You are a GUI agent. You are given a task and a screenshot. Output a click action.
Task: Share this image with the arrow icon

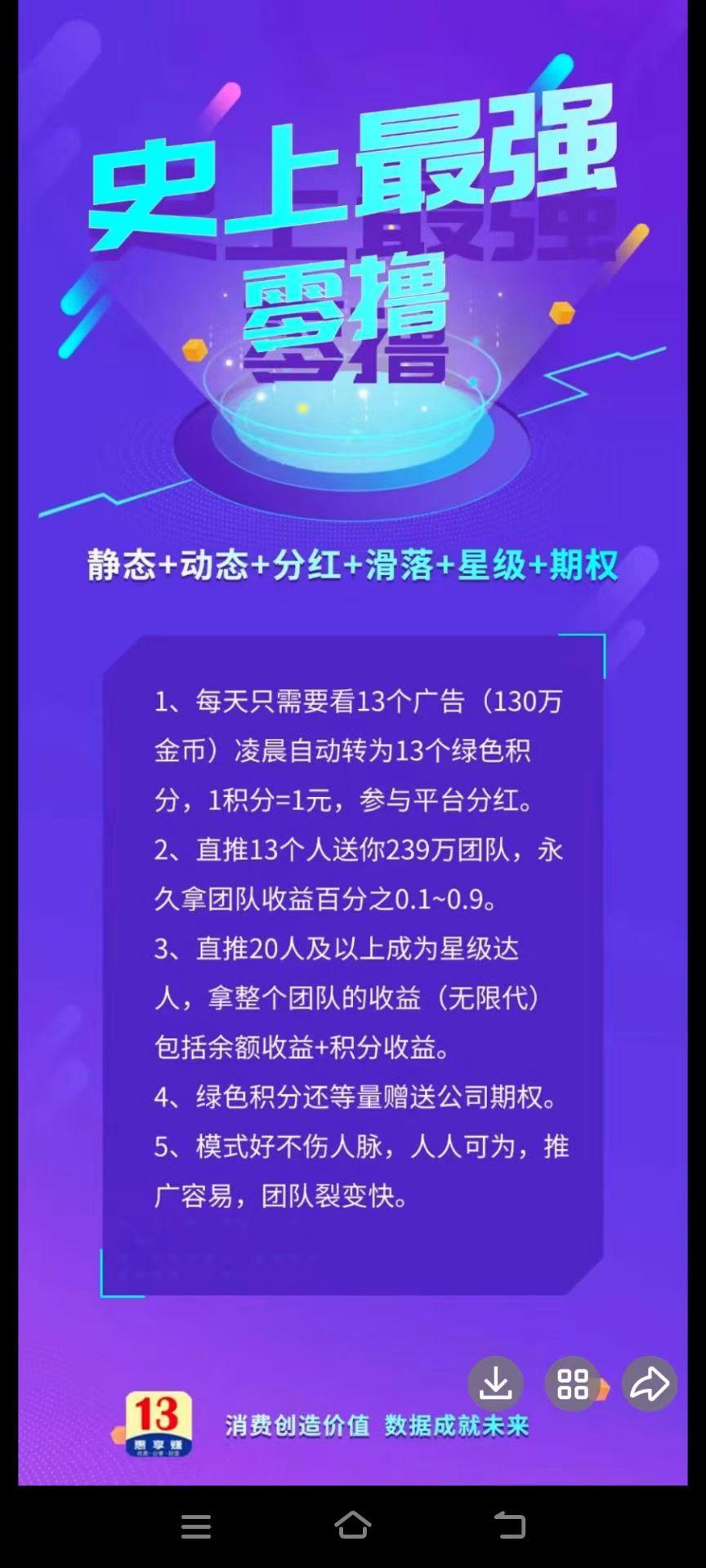tap(650, 1383)
